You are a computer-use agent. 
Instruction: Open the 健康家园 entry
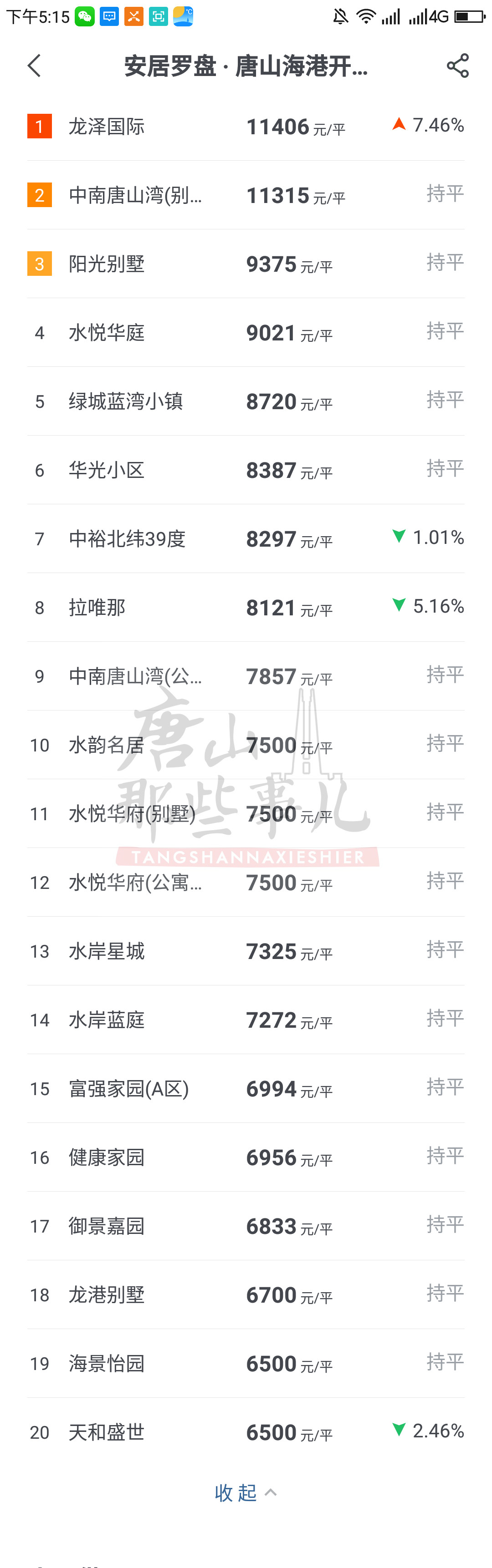[x=107, y=1158]
